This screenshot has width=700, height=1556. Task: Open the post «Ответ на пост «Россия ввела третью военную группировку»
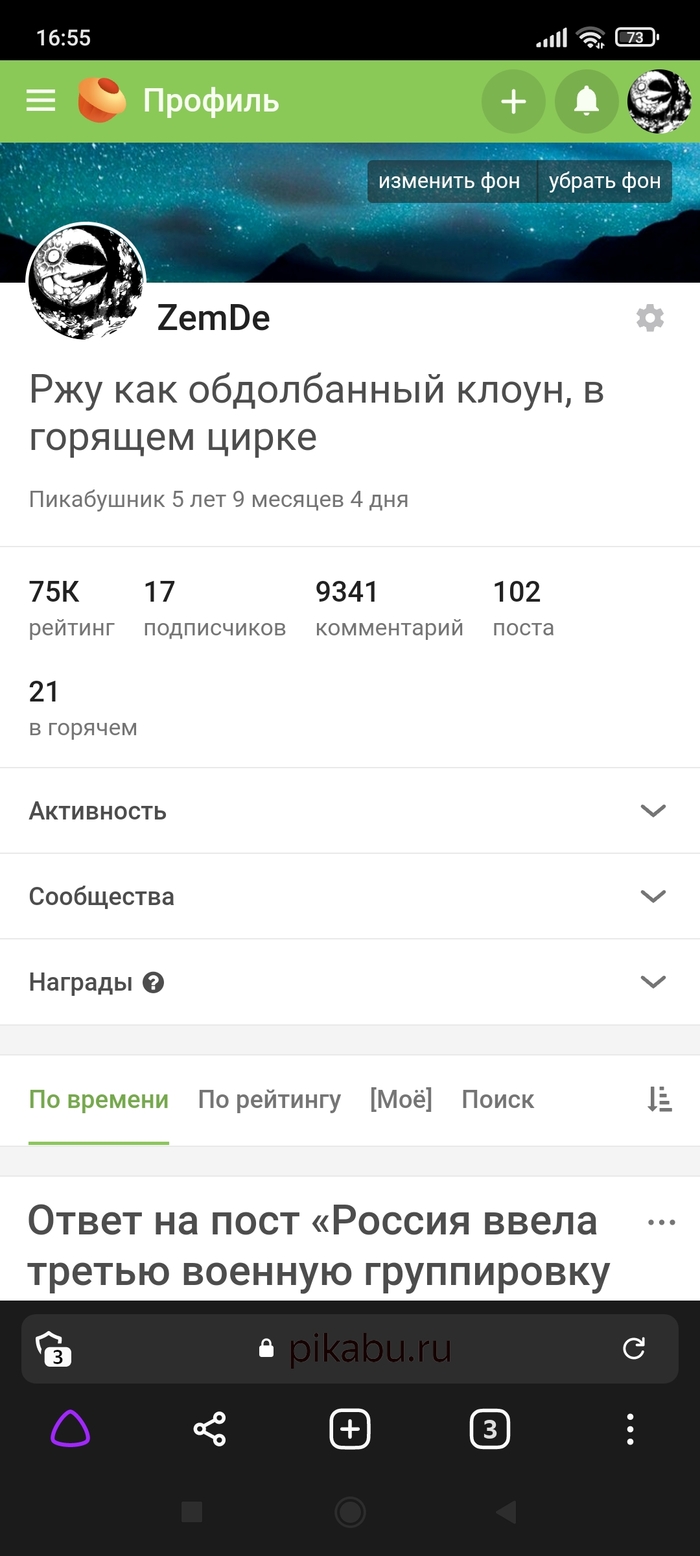coord(312,1246)
